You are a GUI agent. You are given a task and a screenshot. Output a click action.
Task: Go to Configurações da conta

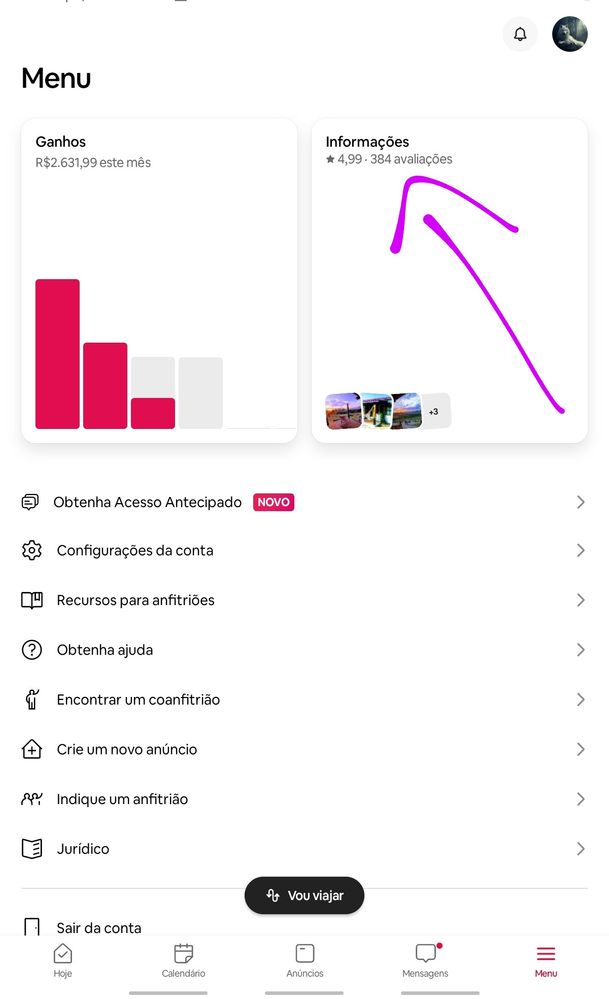135,550
